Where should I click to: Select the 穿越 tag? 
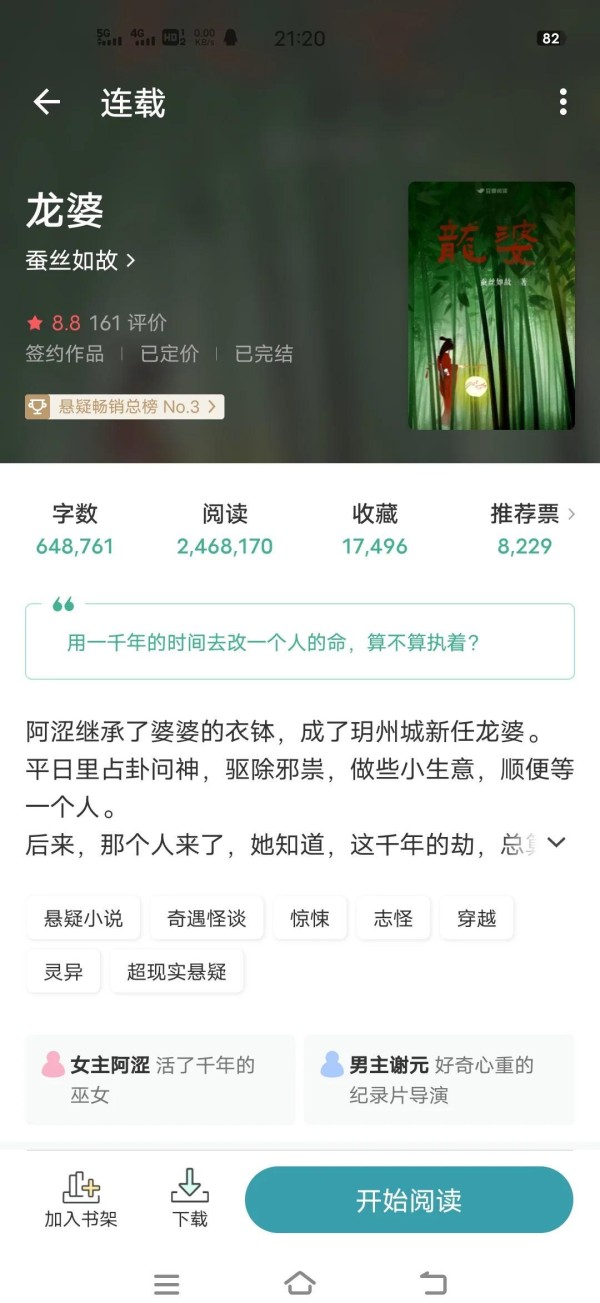click(x=476, y=918)
